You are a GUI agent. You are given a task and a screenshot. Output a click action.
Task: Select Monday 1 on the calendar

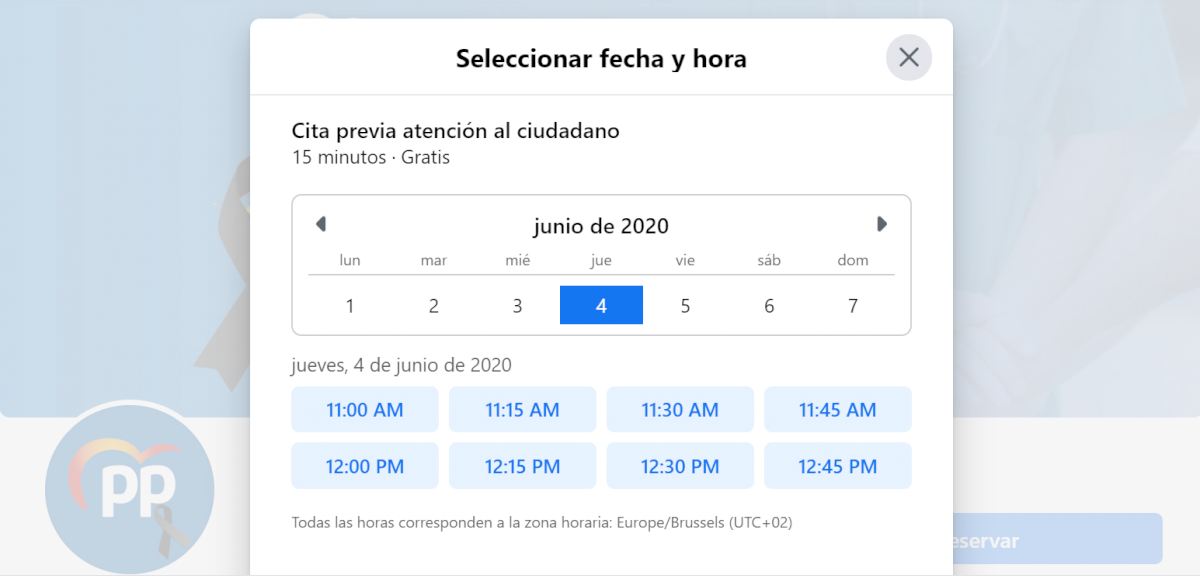[x=350, y=306]
